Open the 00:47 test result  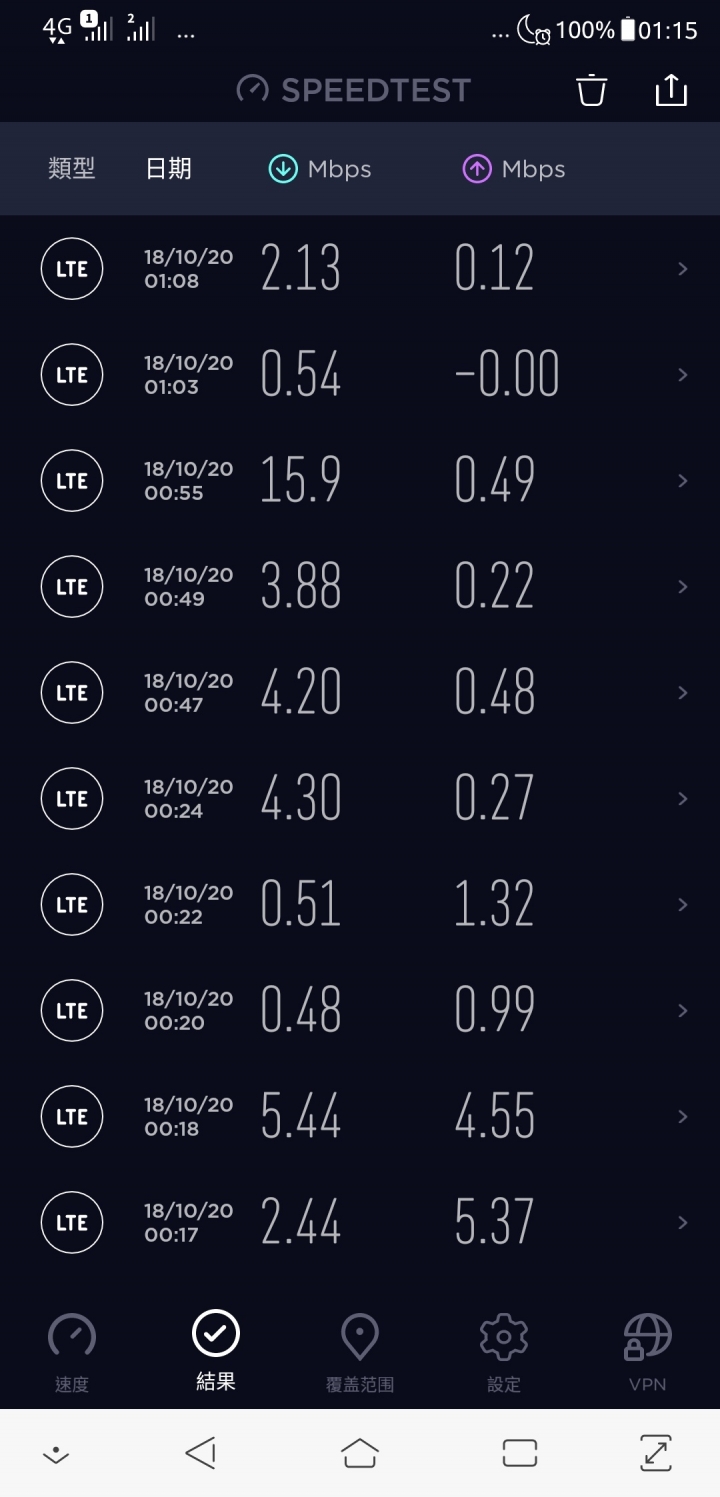pyautogui.click(x=360, y=692)
